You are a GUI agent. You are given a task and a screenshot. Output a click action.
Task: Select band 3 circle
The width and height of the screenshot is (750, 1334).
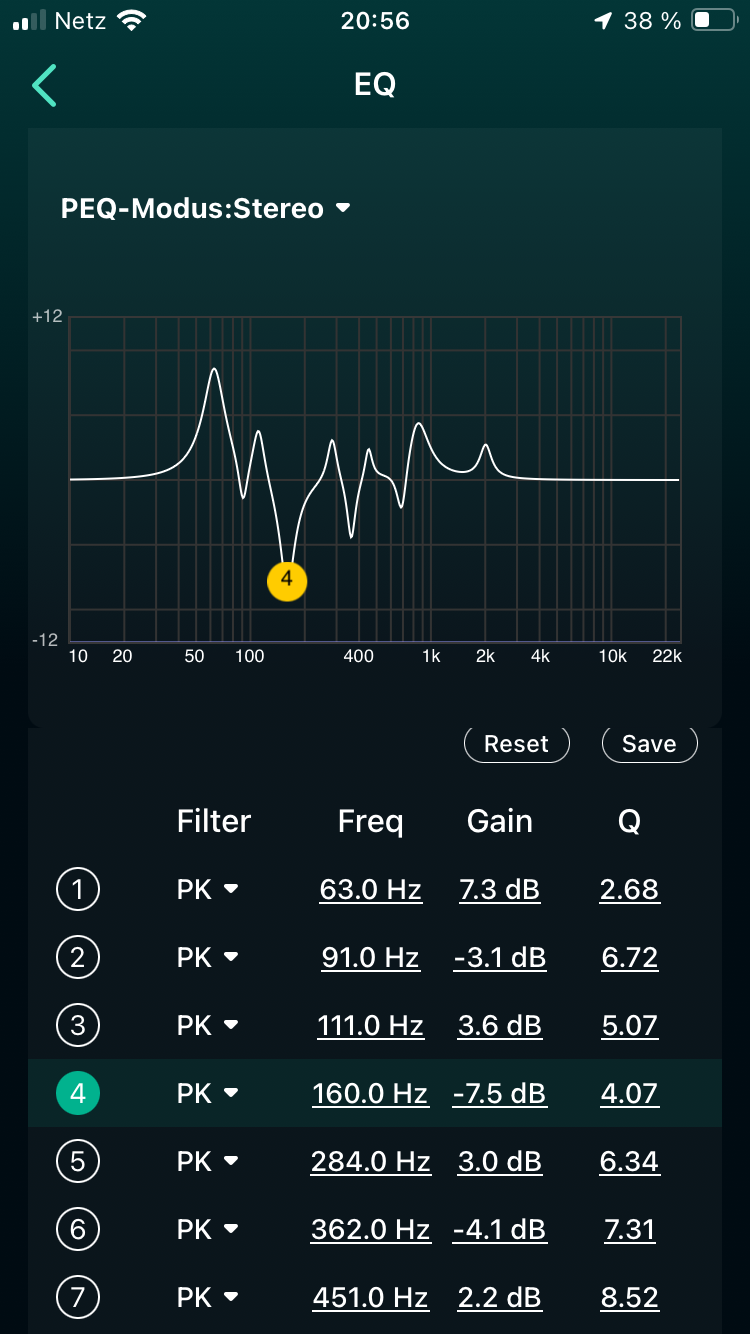pyautogui.click(x=78, y=1025)
